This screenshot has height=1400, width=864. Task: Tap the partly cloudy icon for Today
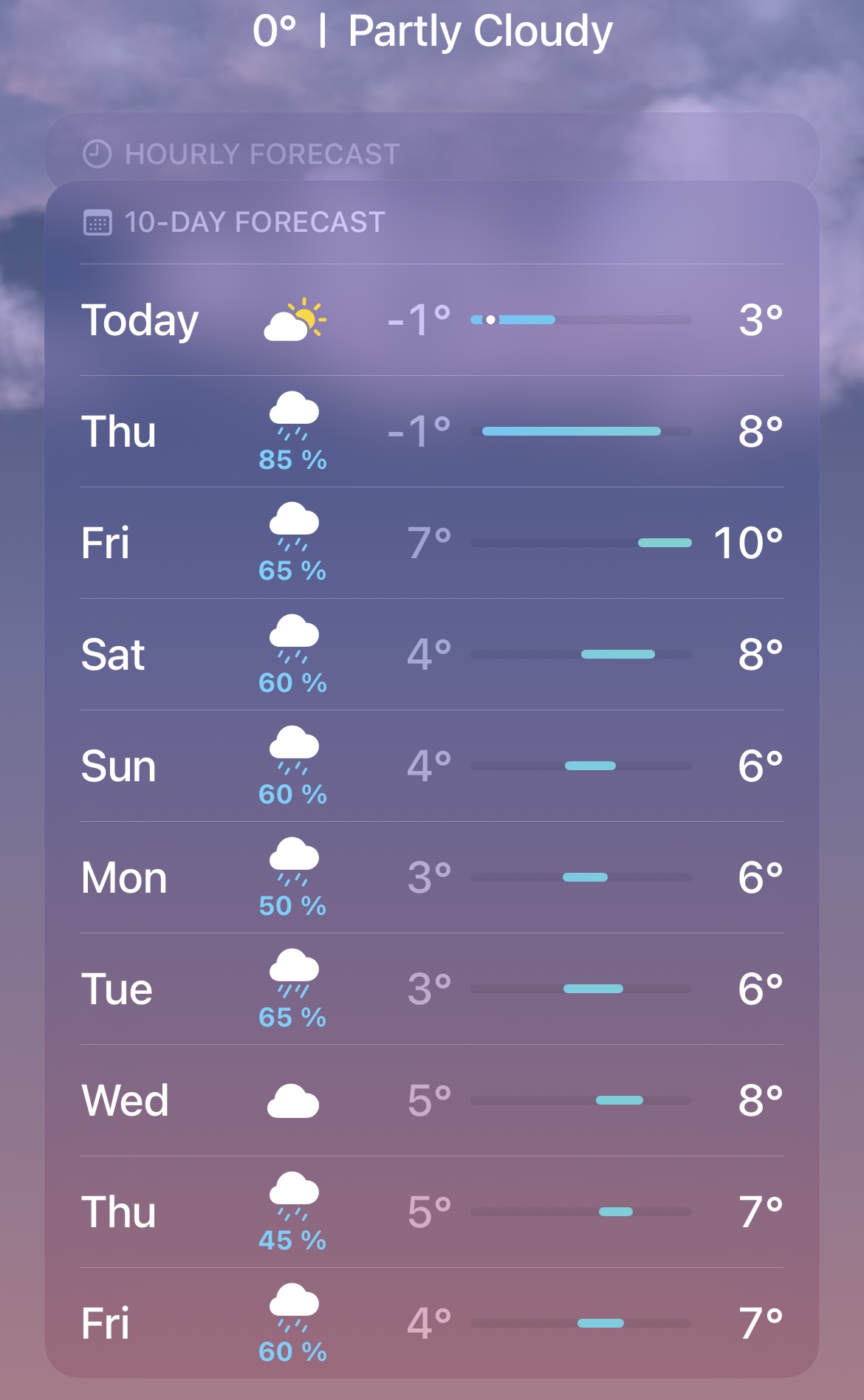[294, 318]
